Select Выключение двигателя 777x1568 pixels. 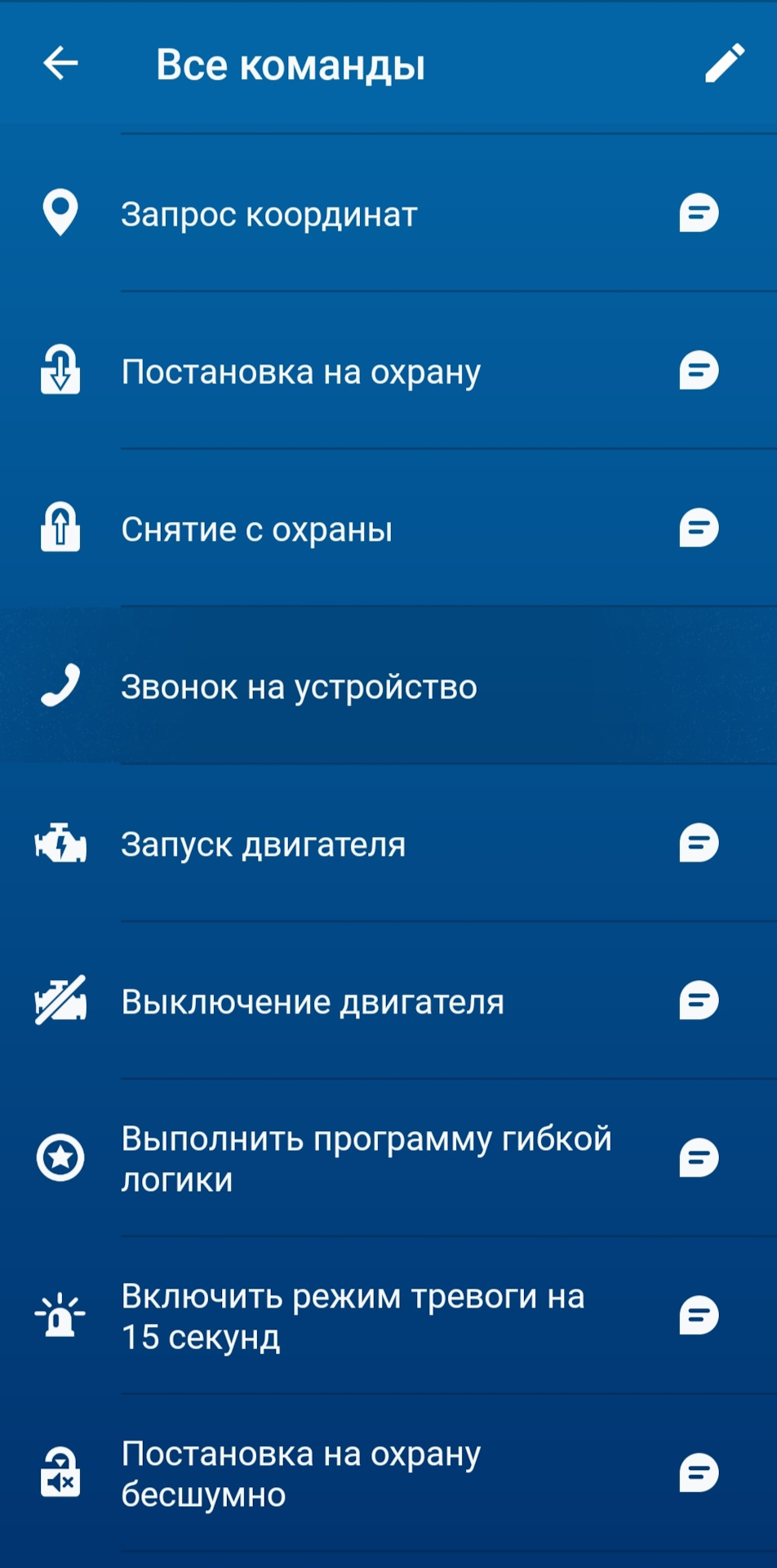coord(312,1002)
